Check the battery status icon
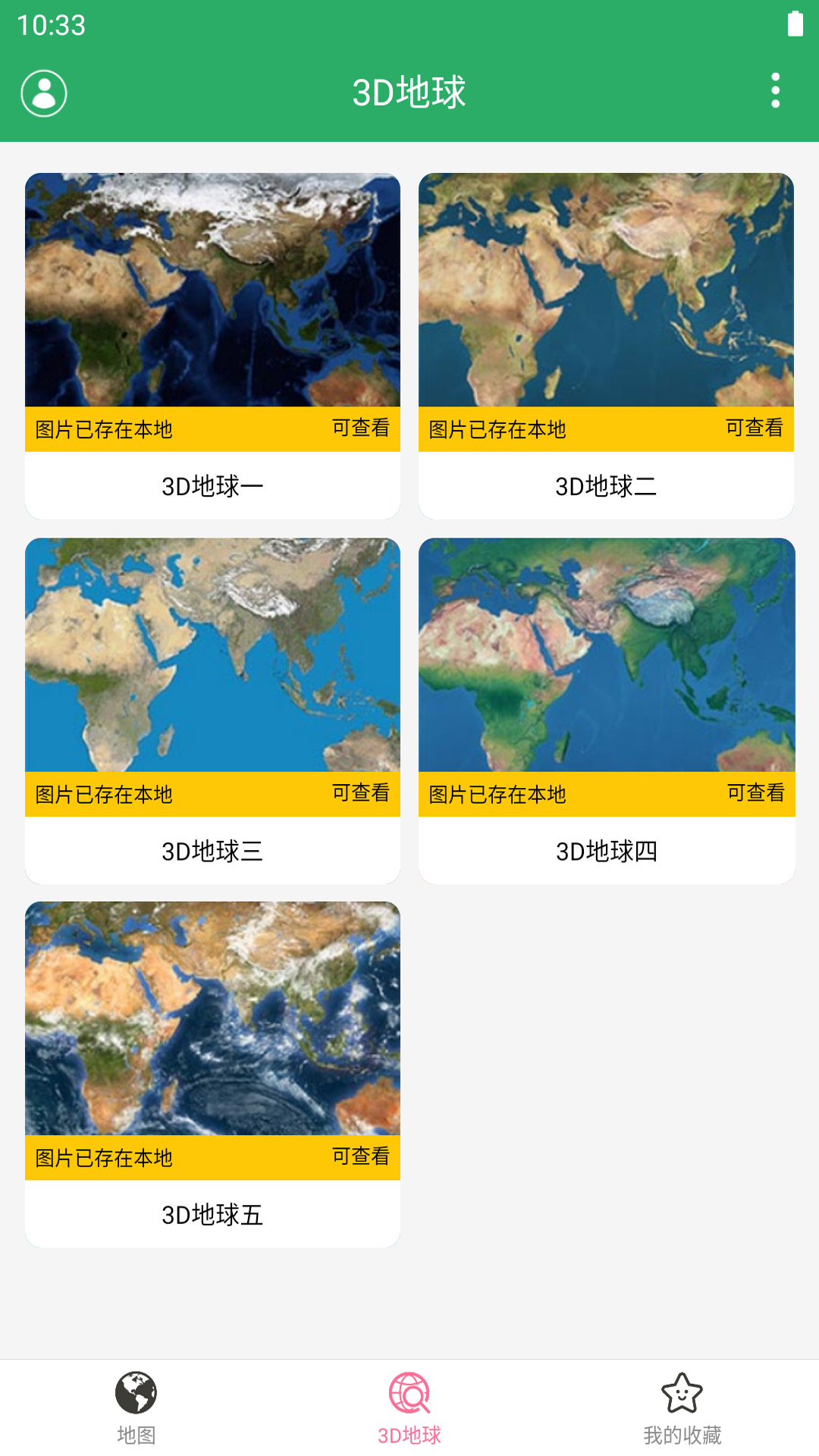The height and width of the screenshot is (1456, 819). [x=794, y=24]
